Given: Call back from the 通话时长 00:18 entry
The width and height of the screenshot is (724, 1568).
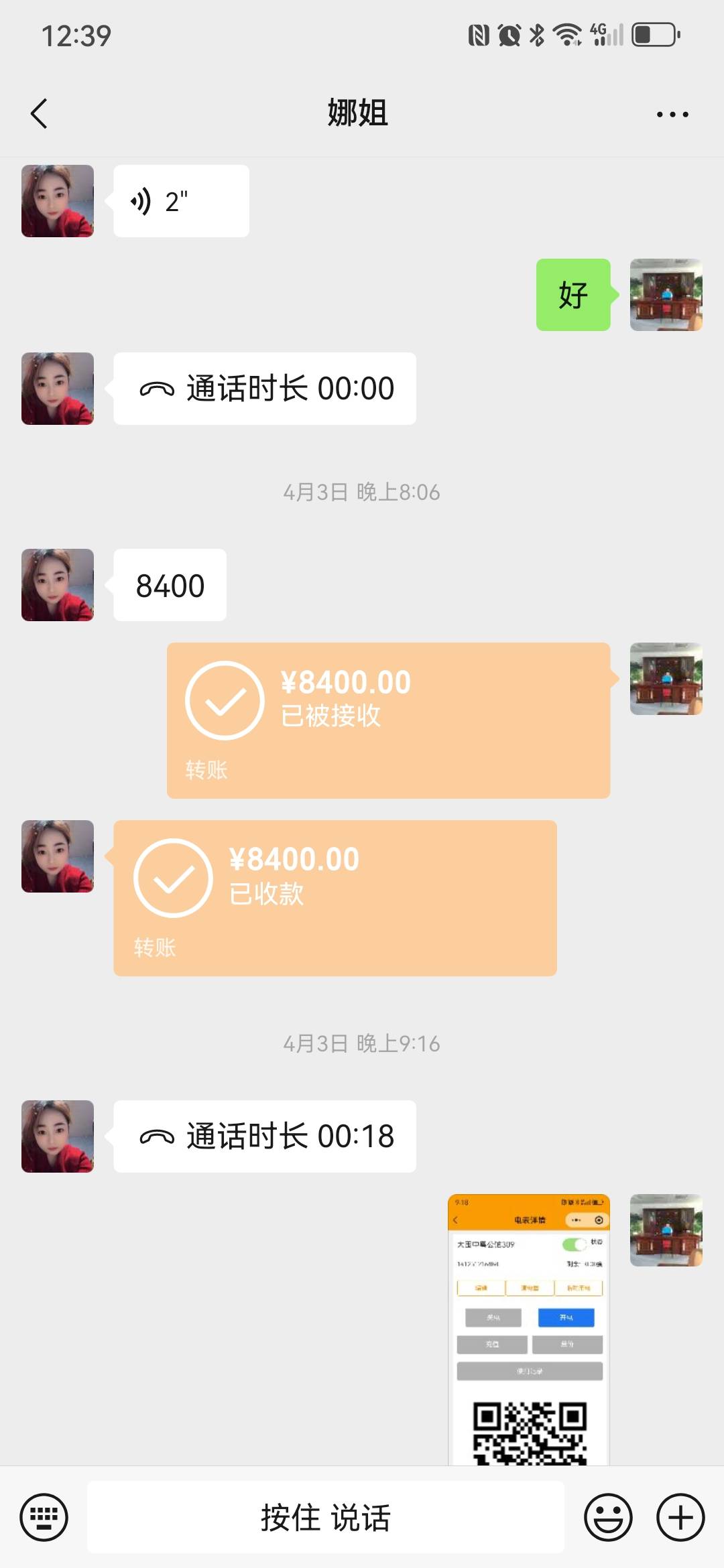Looking at the screenshot, I should (265, 1136).
